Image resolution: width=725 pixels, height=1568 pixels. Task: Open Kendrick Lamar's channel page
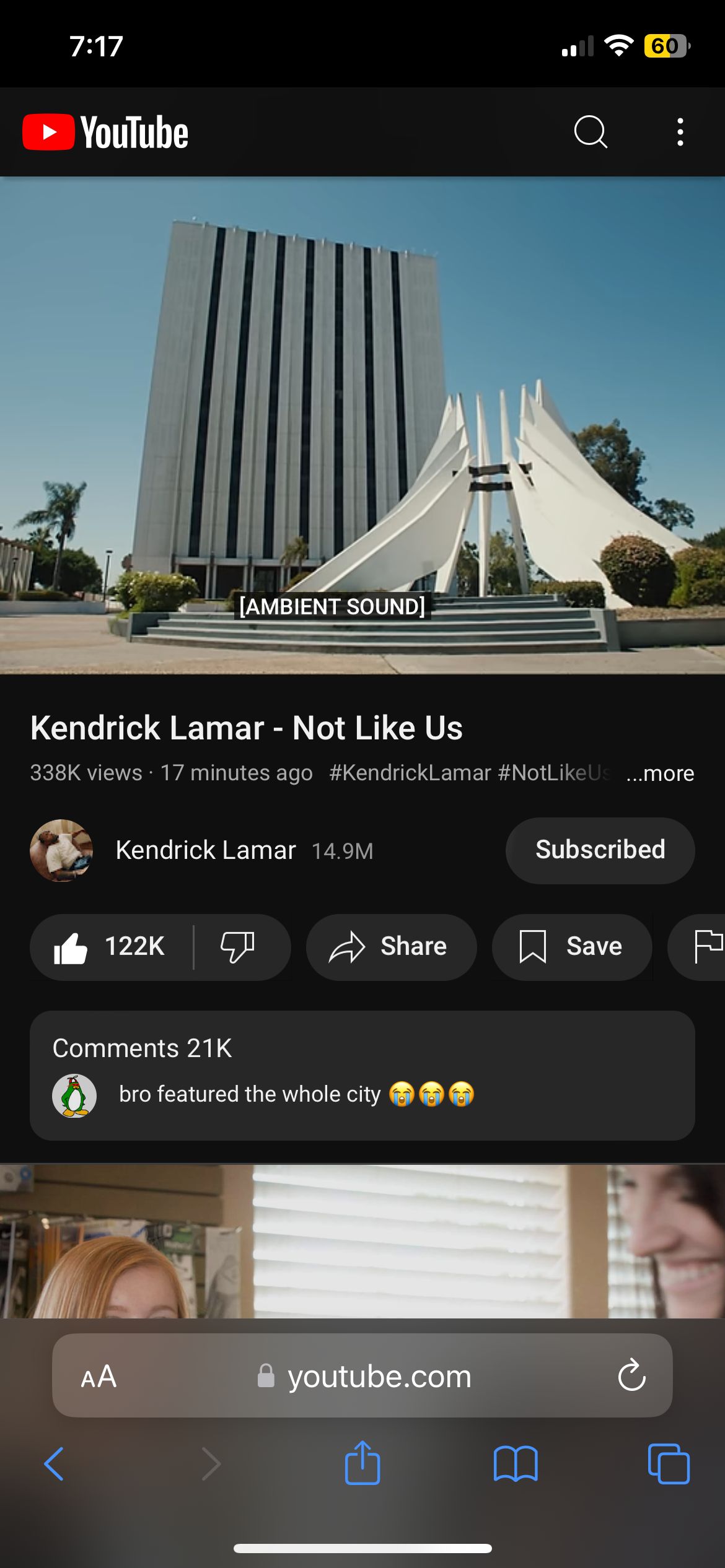204,850
